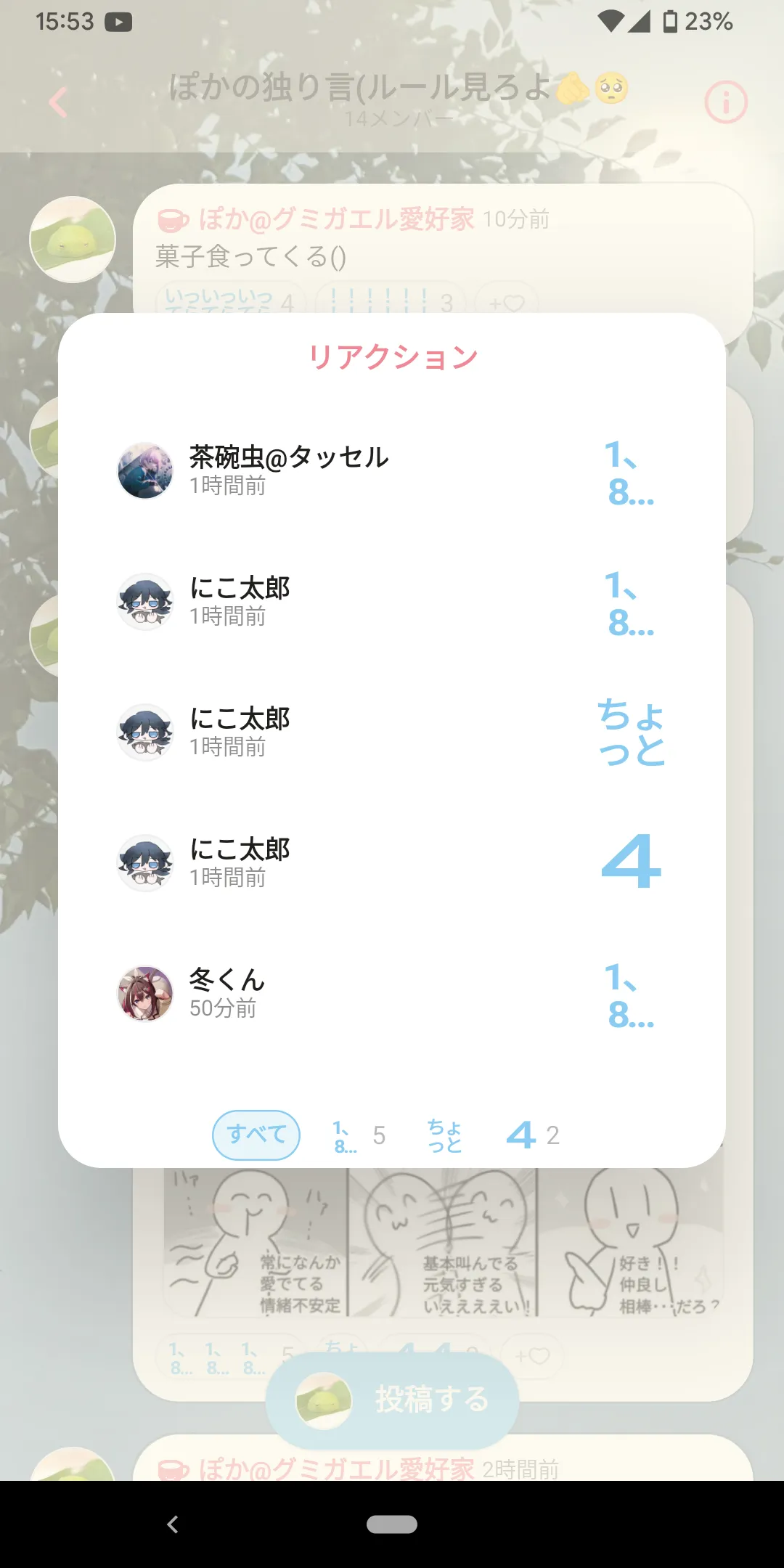
Task: Filter reactions by the 4 stamp
Action: pos(533,1136)
